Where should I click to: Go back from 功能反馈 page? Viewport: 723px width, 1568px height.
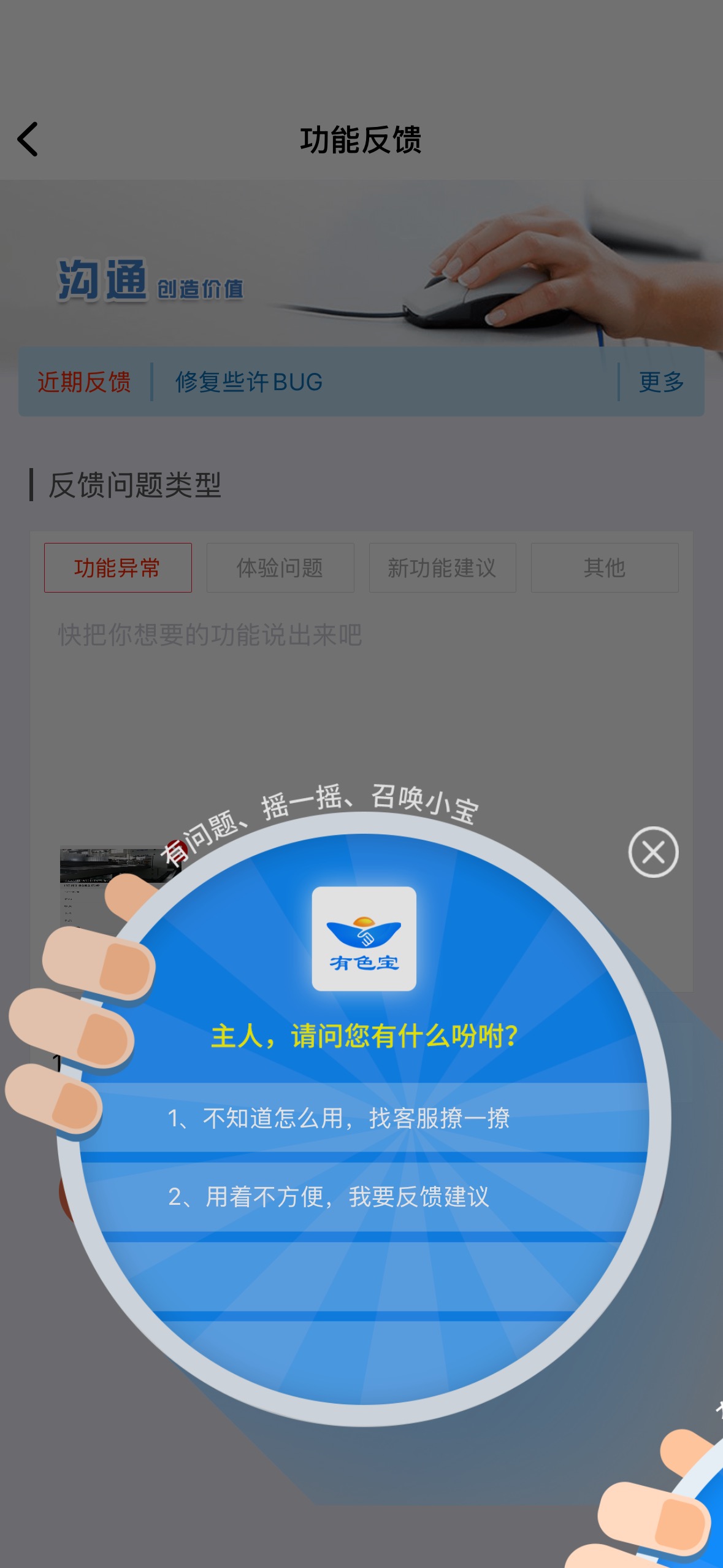[x=28, y=139]
